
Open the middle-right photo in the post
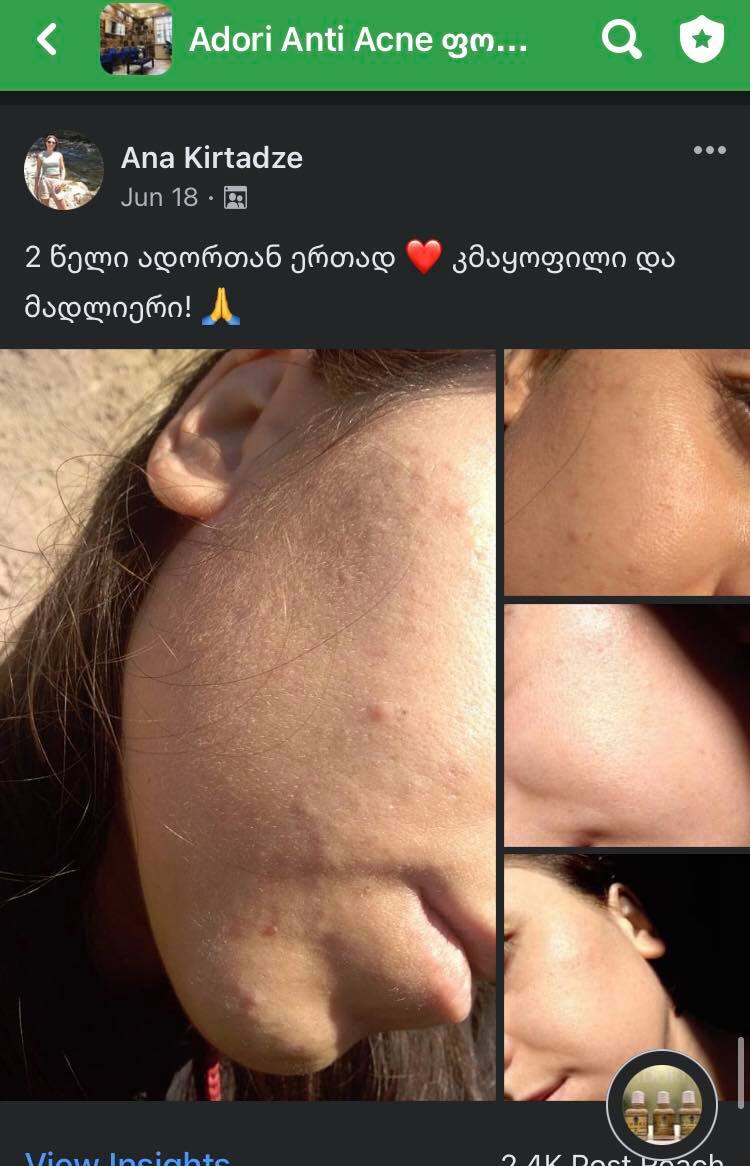pos(627,725)
